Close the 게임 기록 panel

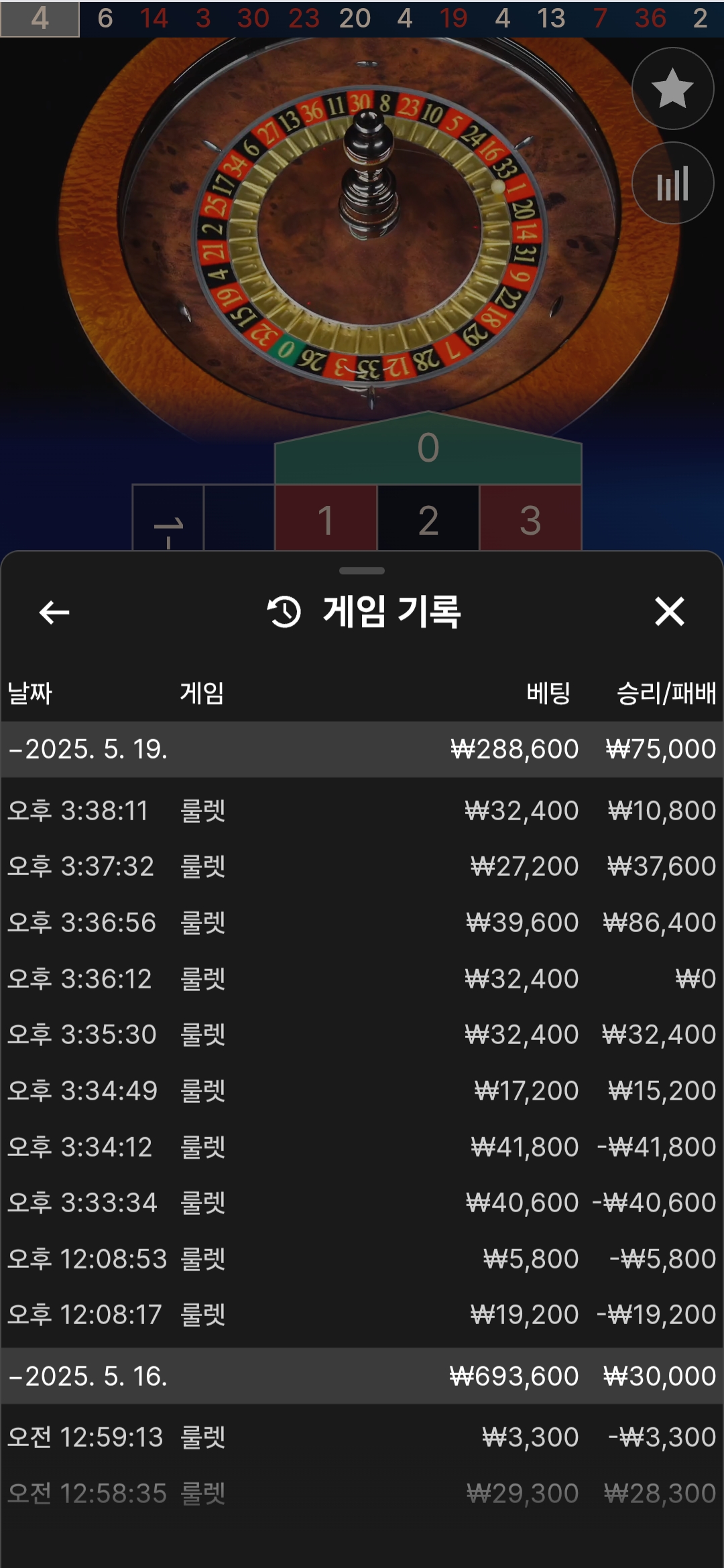(669, 612)
